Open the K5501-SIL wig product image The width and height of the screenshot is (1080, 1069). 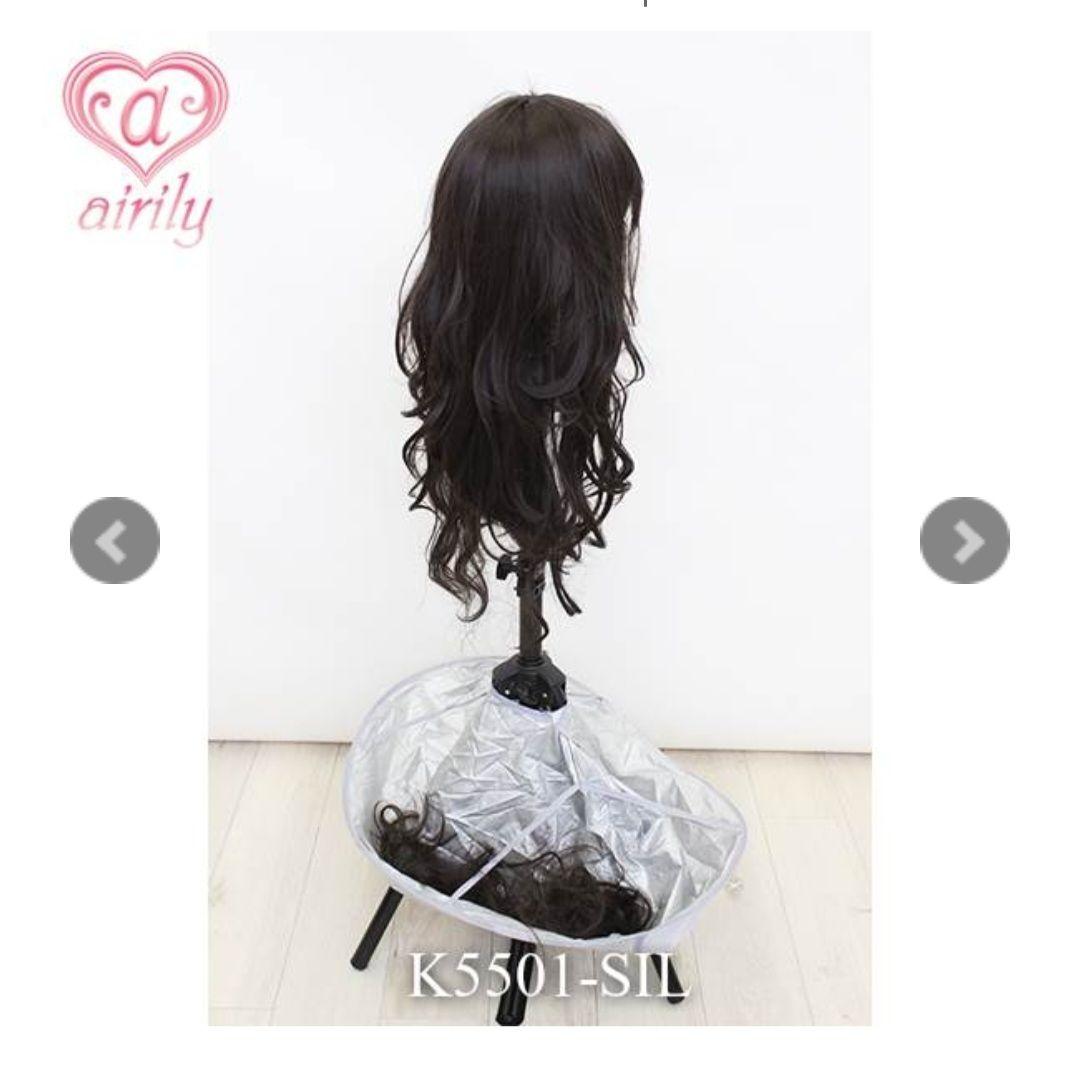click(x=539, y=528)
